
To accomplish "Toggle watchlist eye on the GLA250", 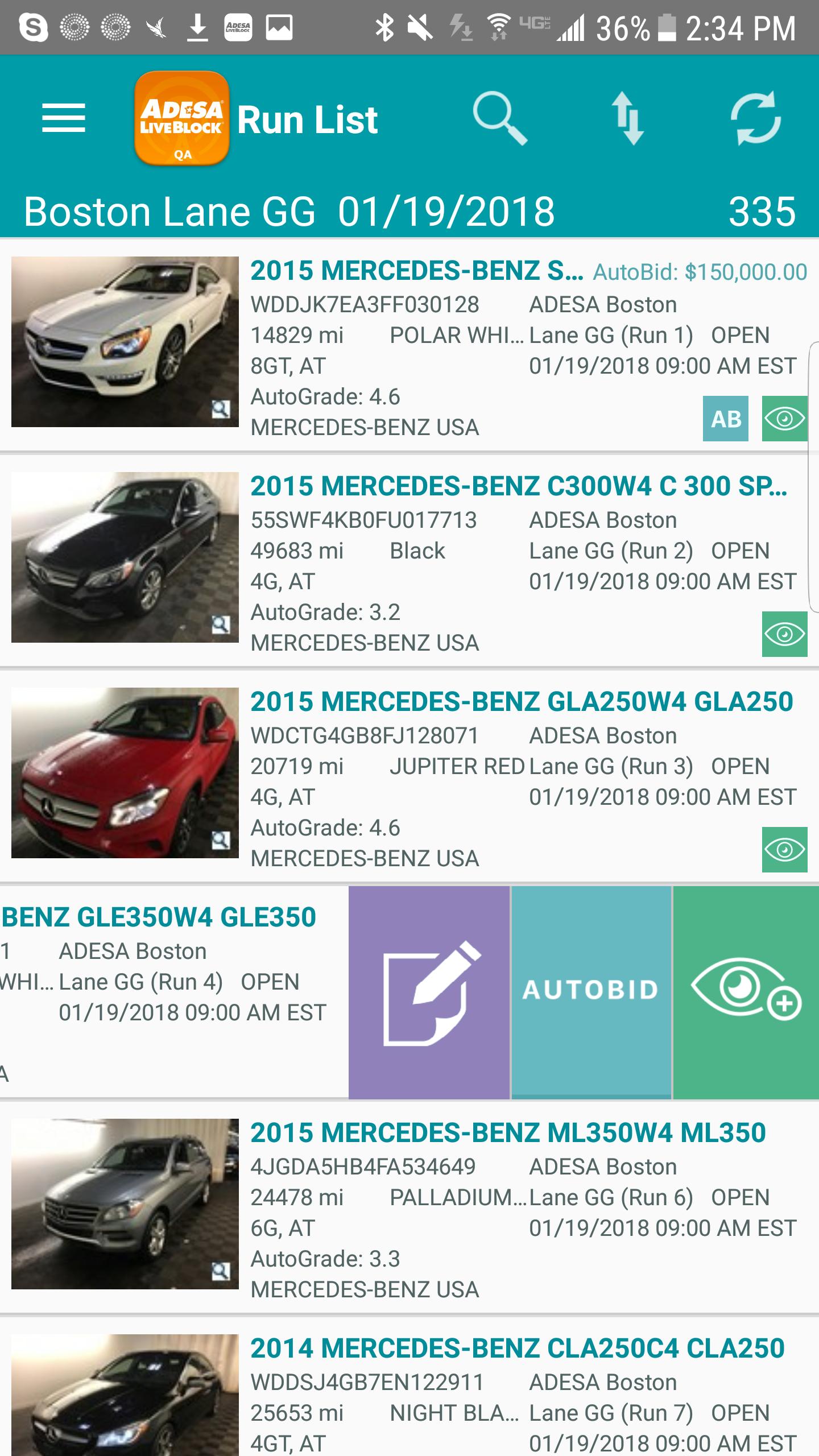I will 784,850.
